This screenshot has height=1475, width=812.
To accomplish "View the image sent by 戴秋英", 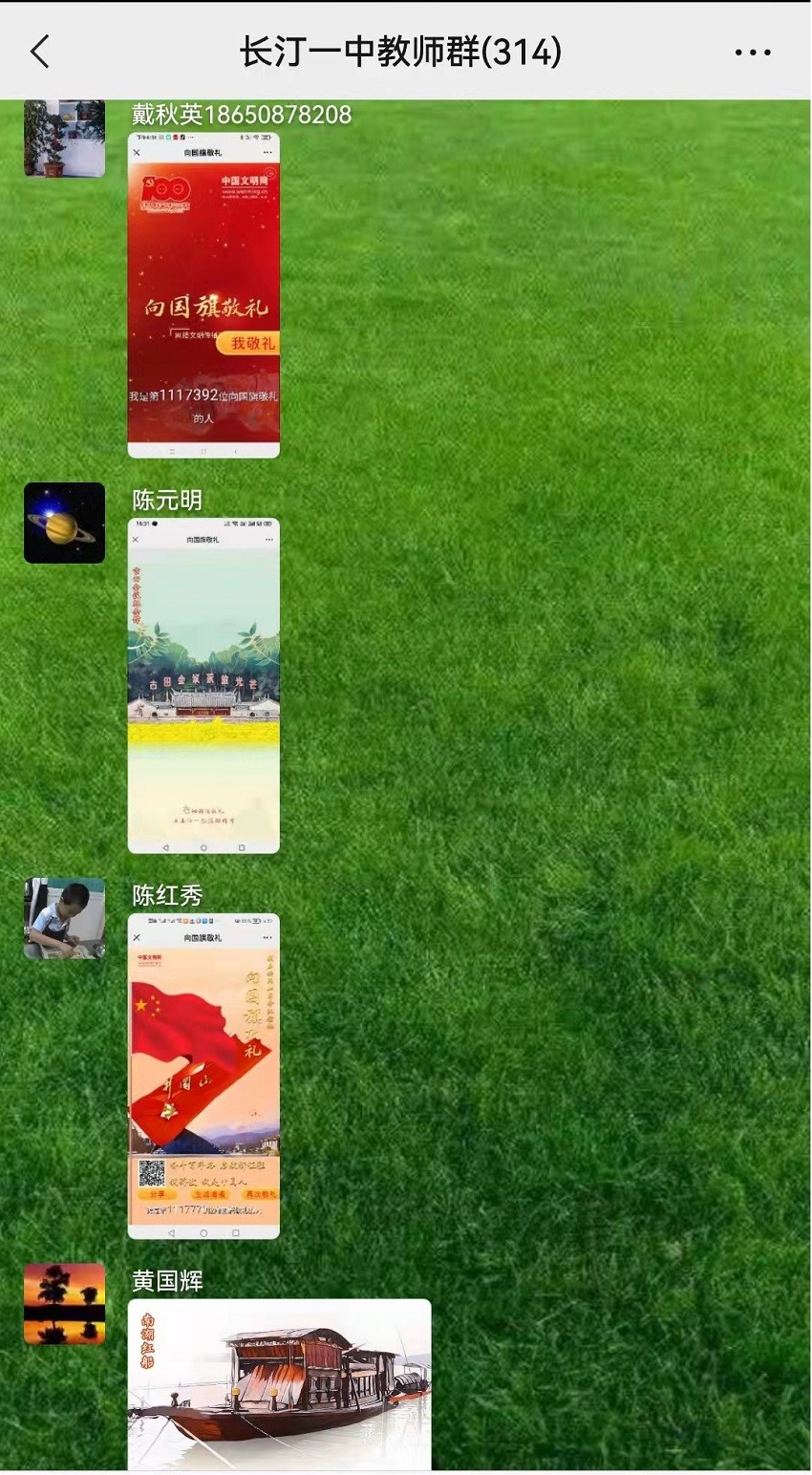I will click(203, 294).
